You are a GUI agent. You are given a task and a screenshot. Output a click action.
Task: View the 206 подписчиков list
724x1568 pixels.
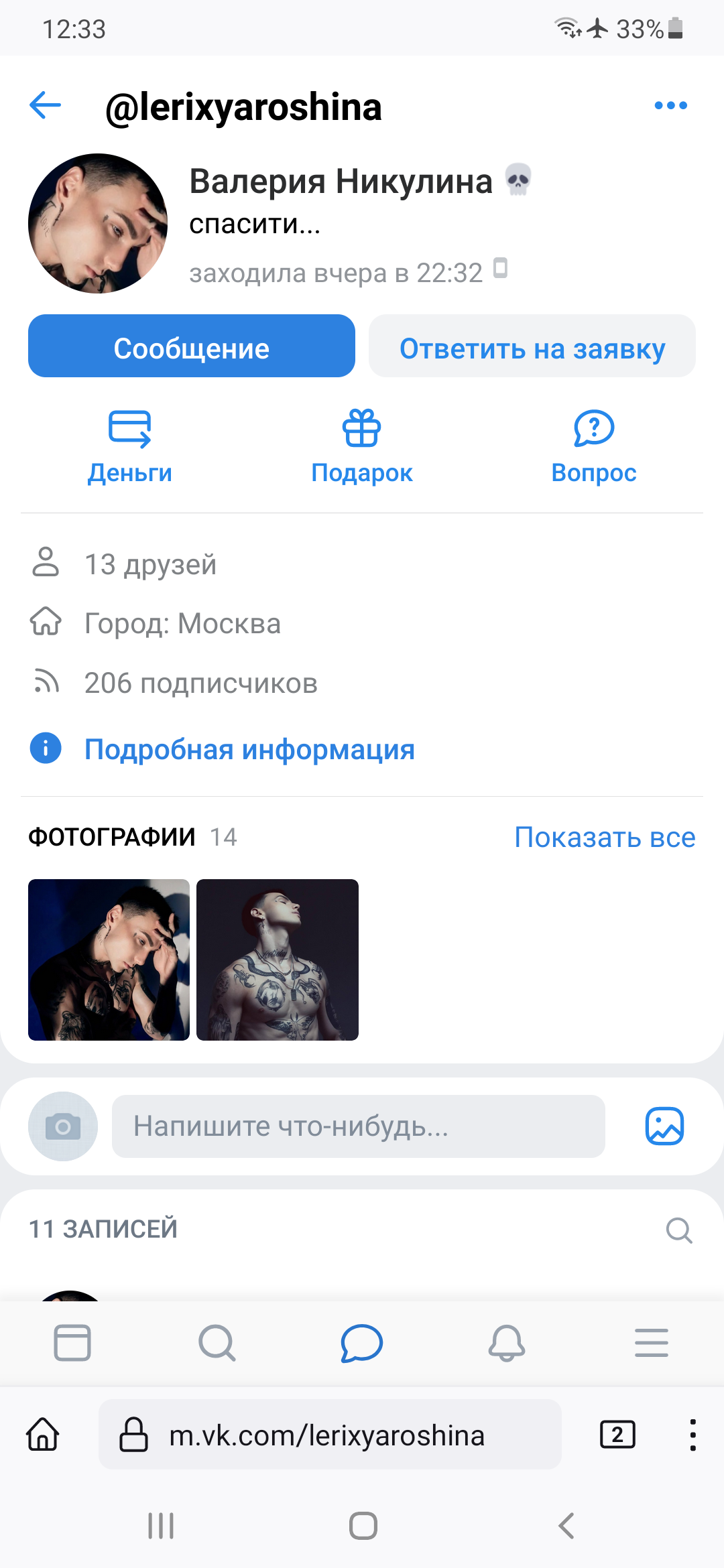coord(200,683)
